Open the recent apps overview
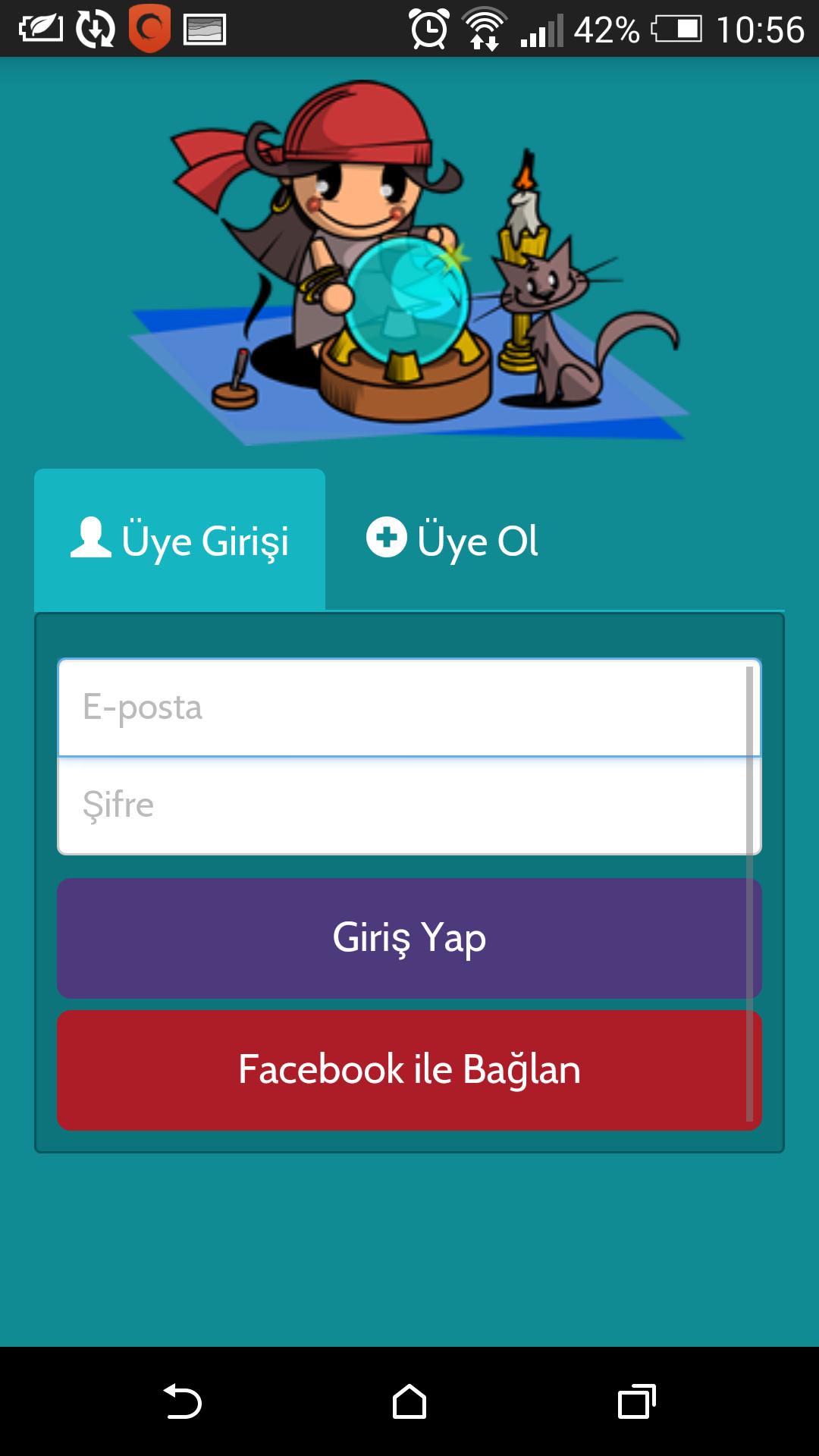This screenshot has height=1456, width=819. 636,1401
